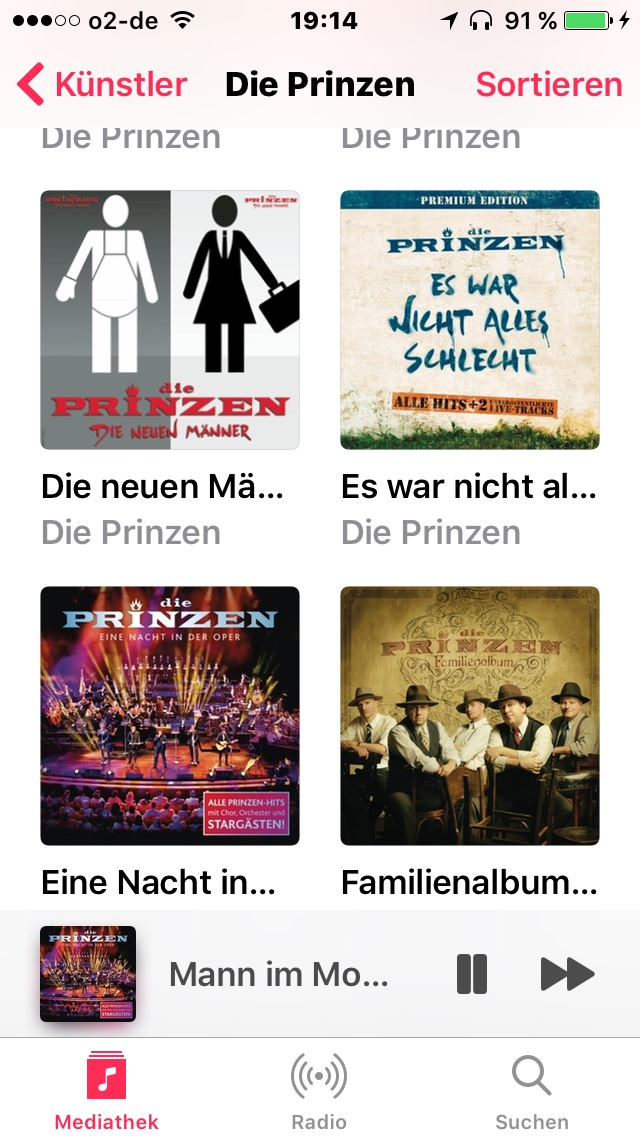Pause the currently playing song

pos(471,974)
